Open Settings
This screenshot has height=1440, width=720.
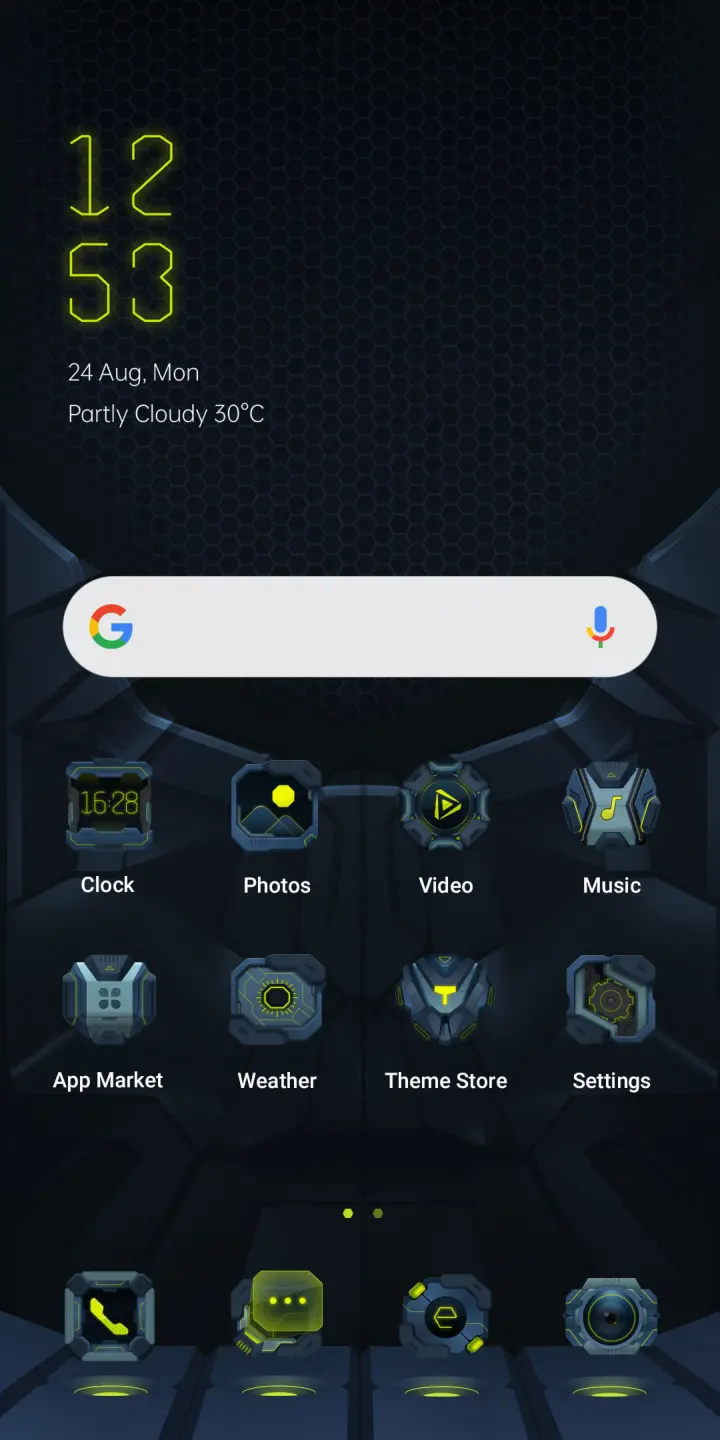pos(611,1000)
